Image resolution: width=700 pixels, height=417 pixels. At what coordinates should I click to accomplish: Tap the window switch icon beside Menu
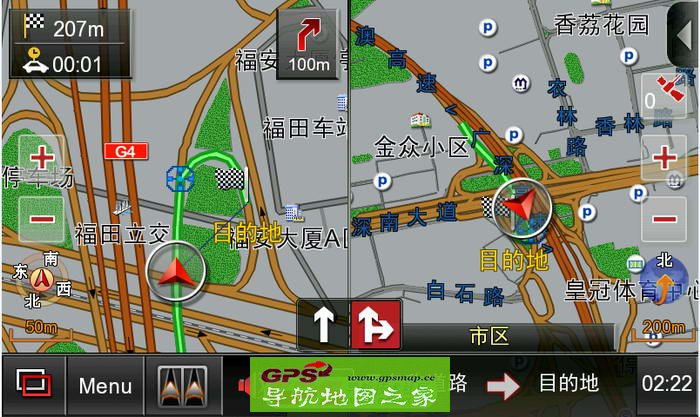(x=33, y=385)
